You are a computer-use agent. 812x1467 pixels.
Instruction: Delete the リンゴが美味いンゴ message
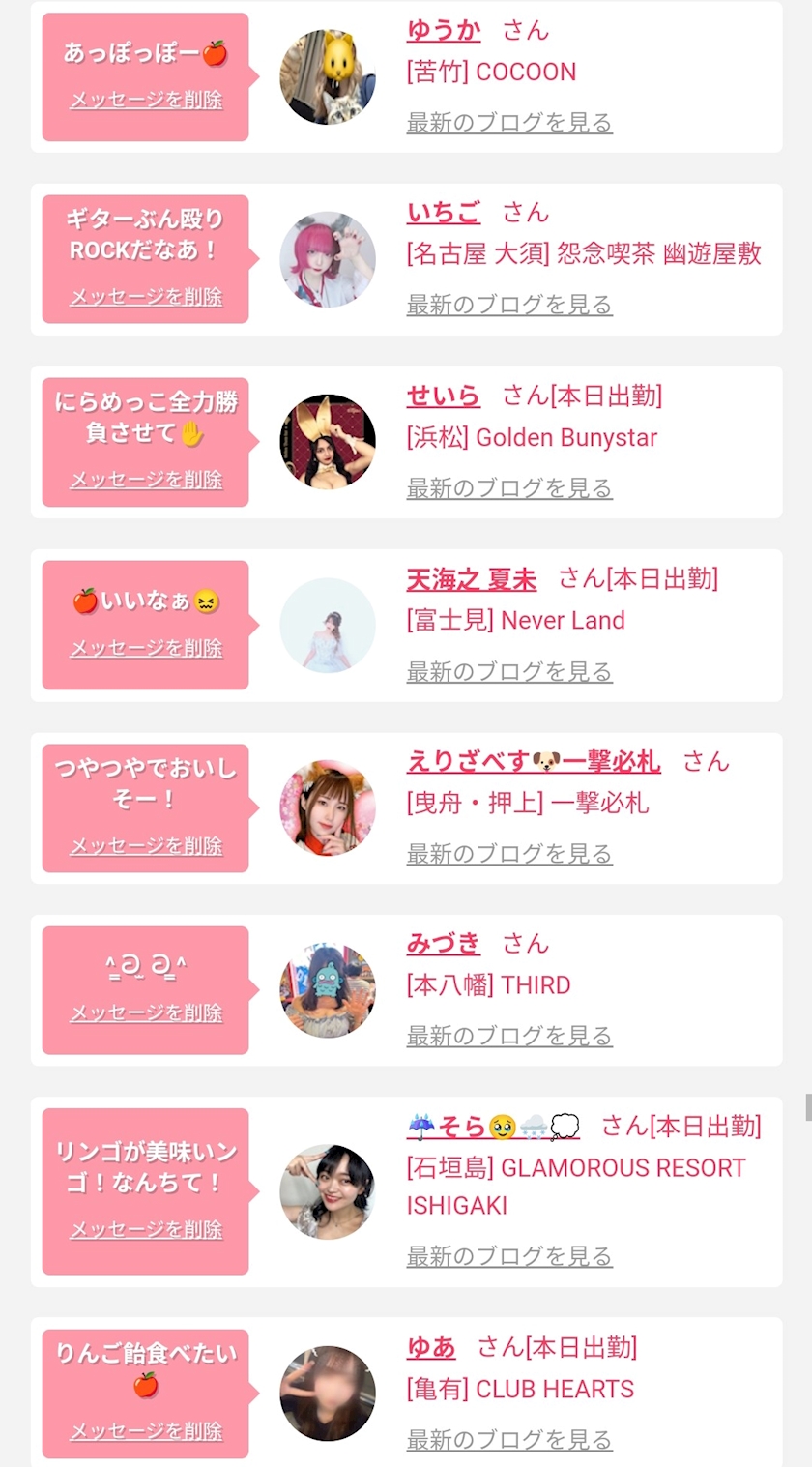tap(146, 1229)
